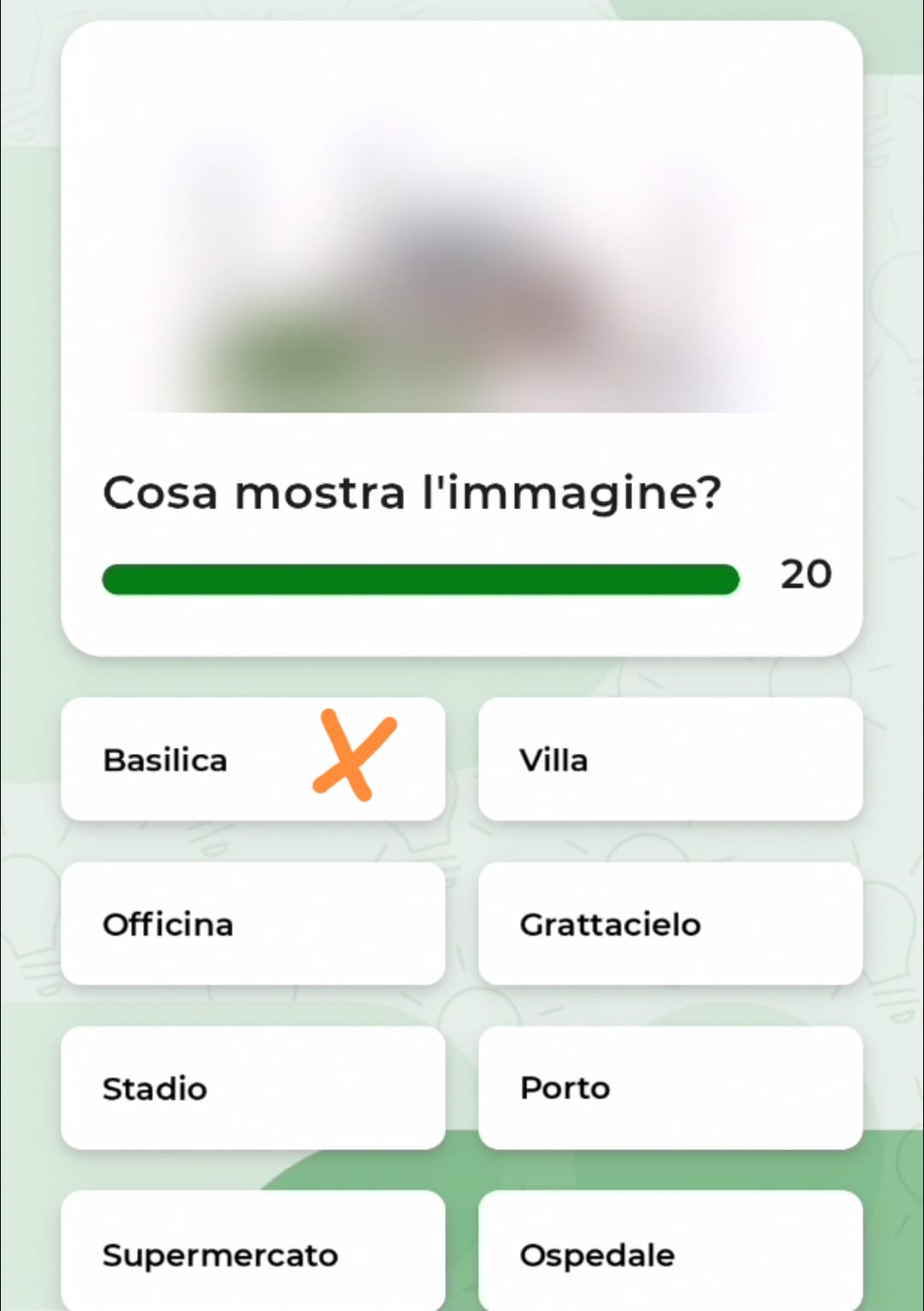The width and height of the screenshot is (924, 1311).
Task: Pick Ospedale as the answer
Action: point(670,1252)
